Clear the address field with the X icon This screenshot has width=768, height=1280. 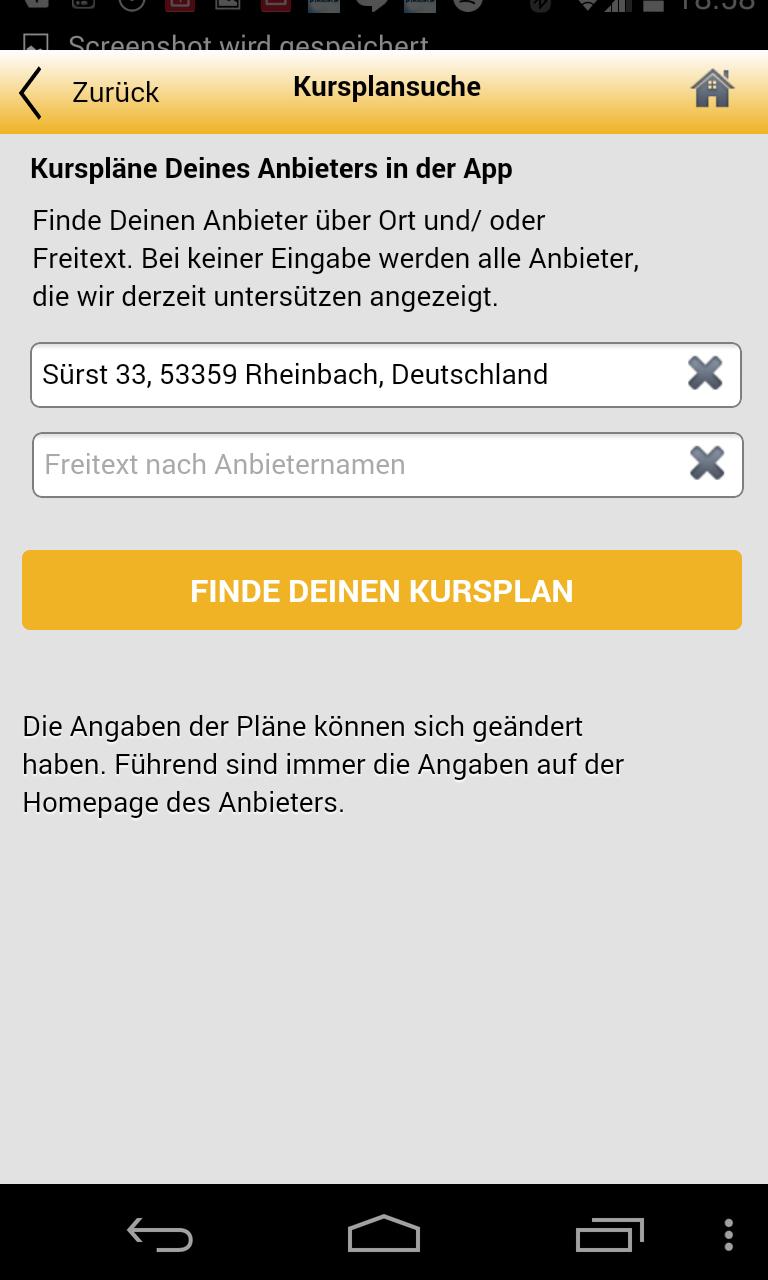coord(706,374)
